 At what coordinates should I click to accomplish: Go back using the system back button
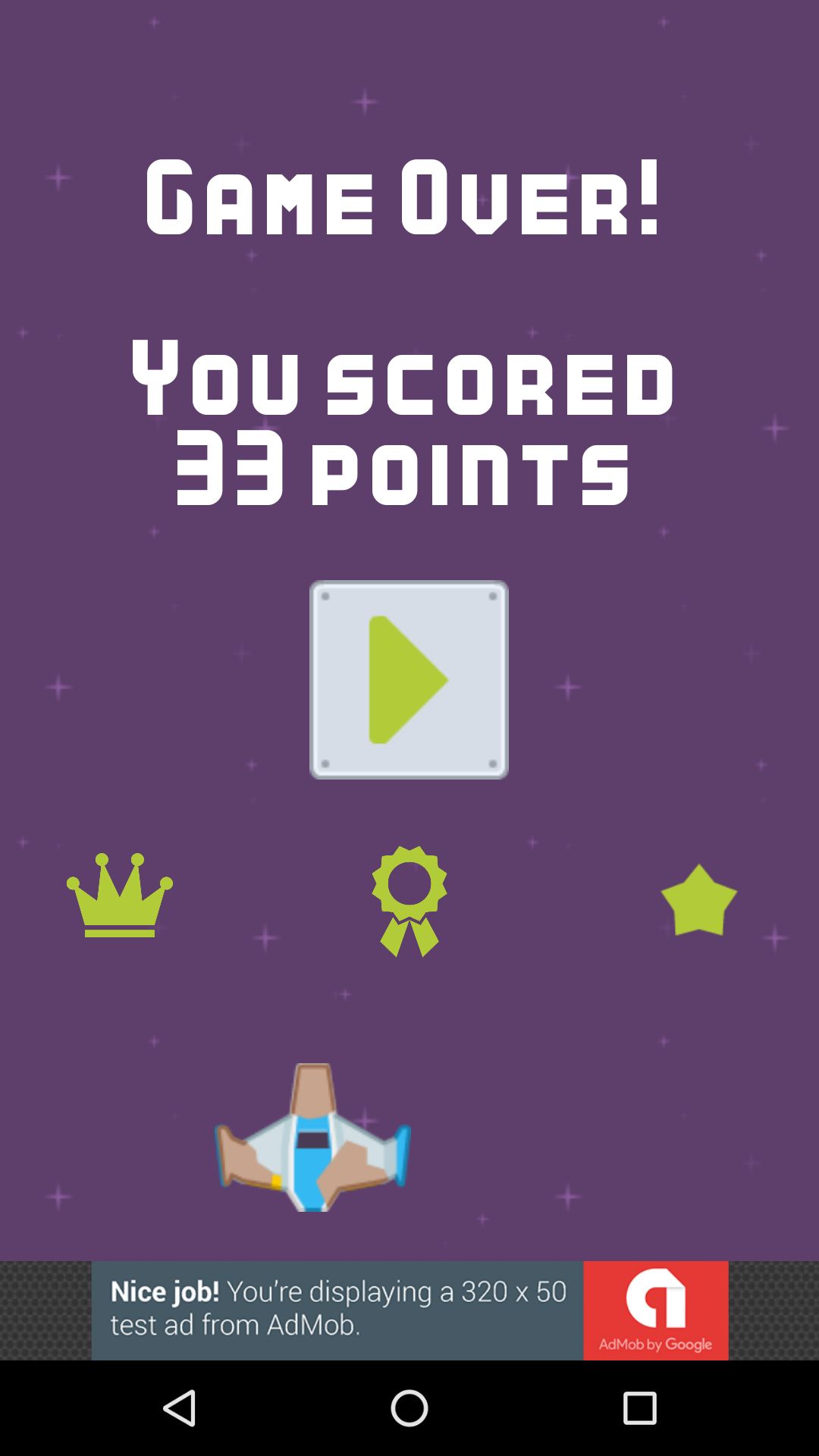point(180,1408)
